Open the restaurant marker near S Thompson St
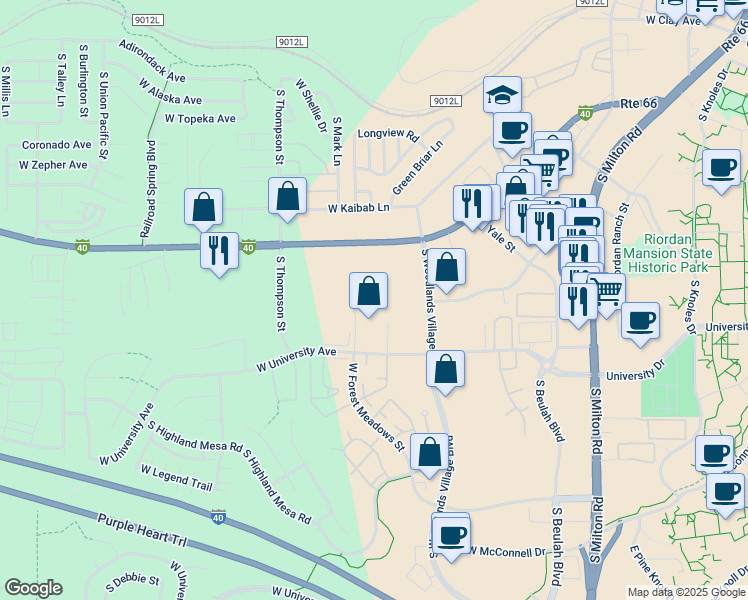The image size is (748, 600). (x=219, y=249)
